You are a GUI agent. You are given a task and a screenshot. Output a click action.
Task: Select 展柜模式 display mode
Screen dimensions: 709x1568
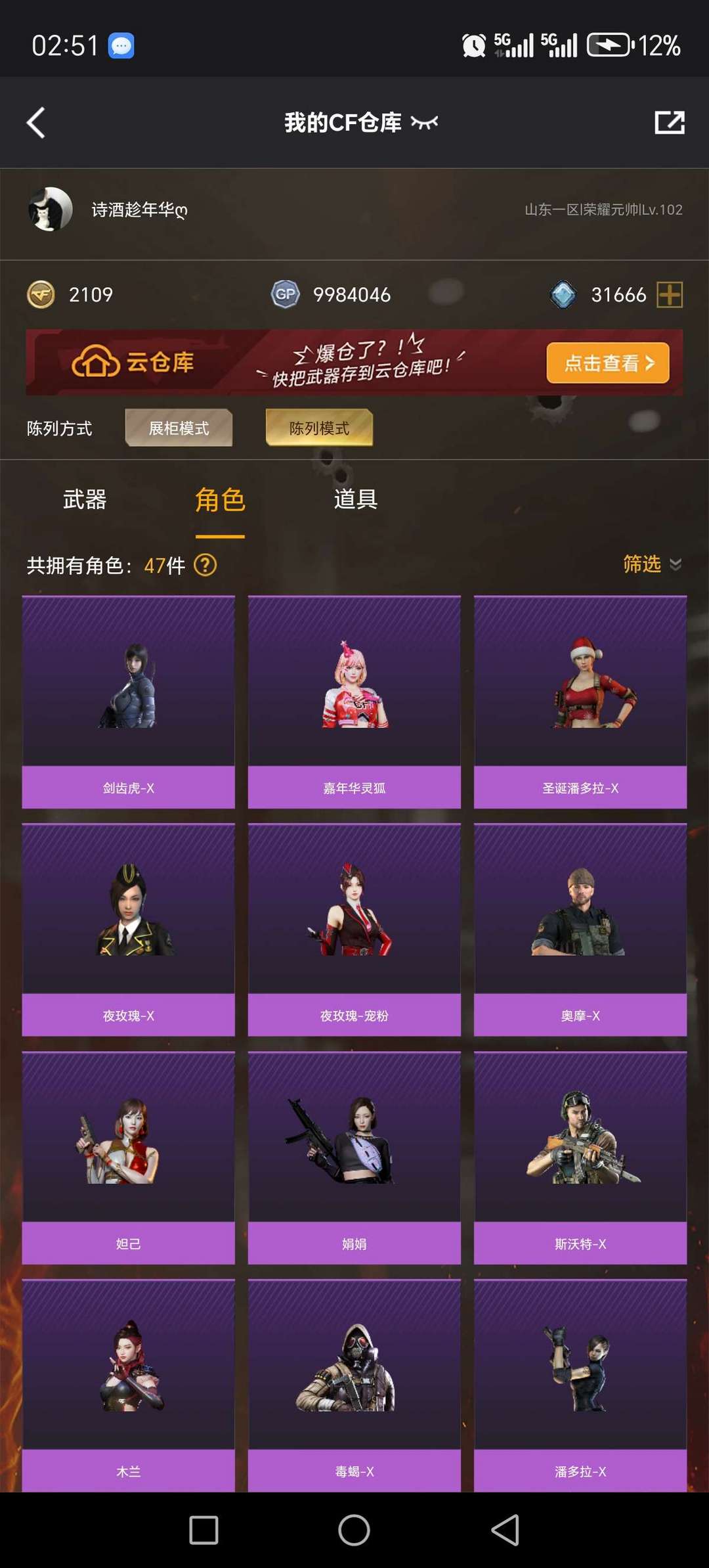[179, 428]
